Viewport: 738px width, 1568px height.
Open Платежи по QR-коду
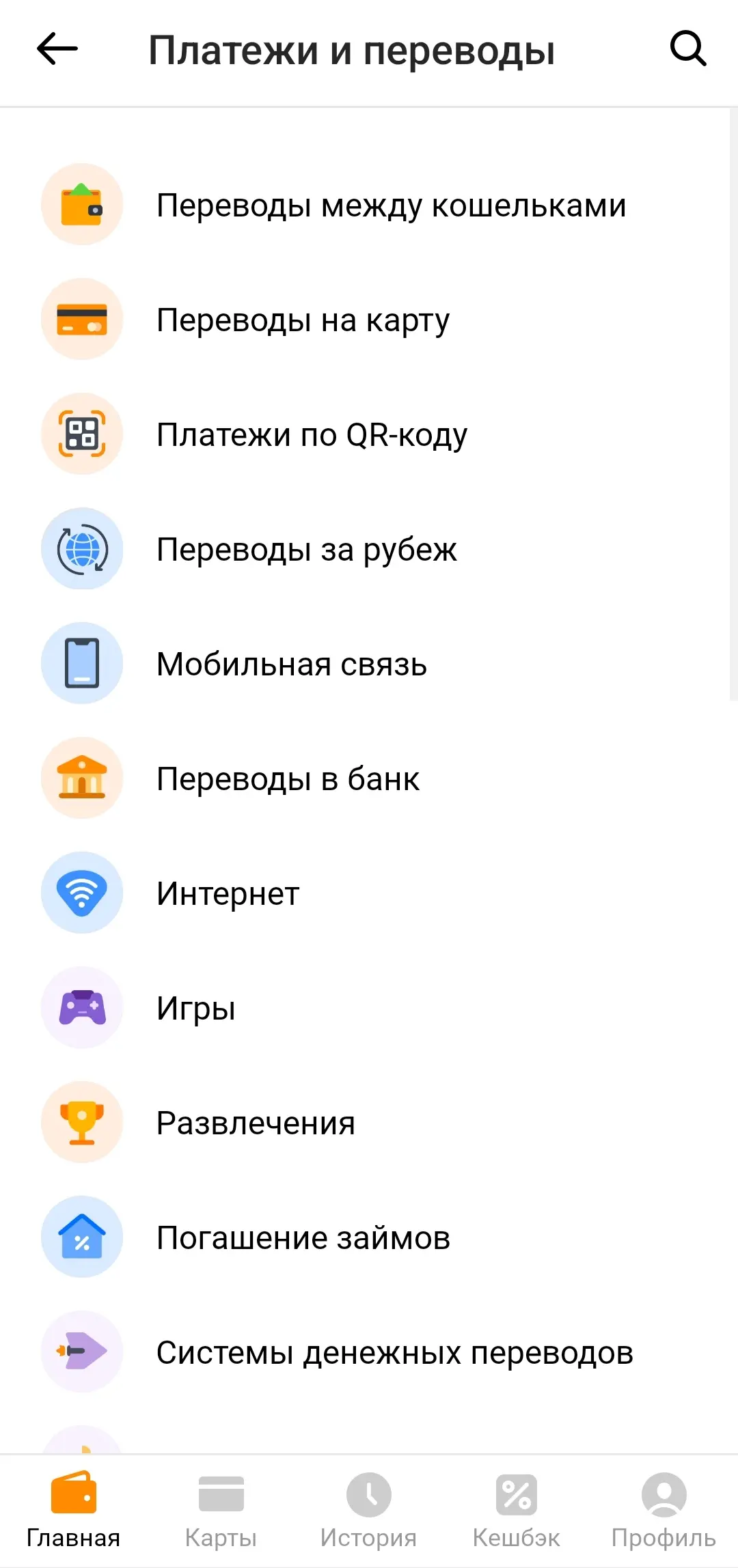[x=312, y=434]
